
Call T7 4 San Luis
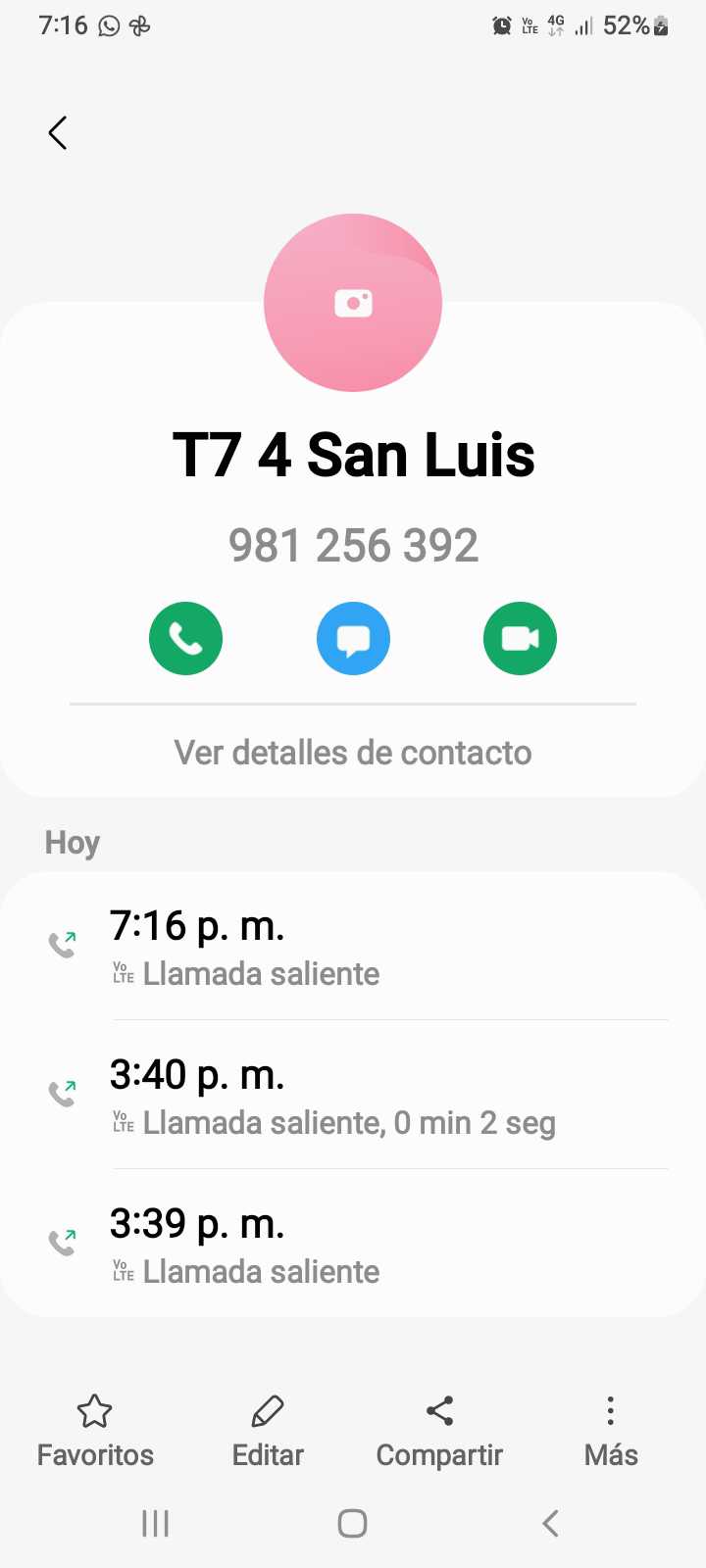coord(185,639)
